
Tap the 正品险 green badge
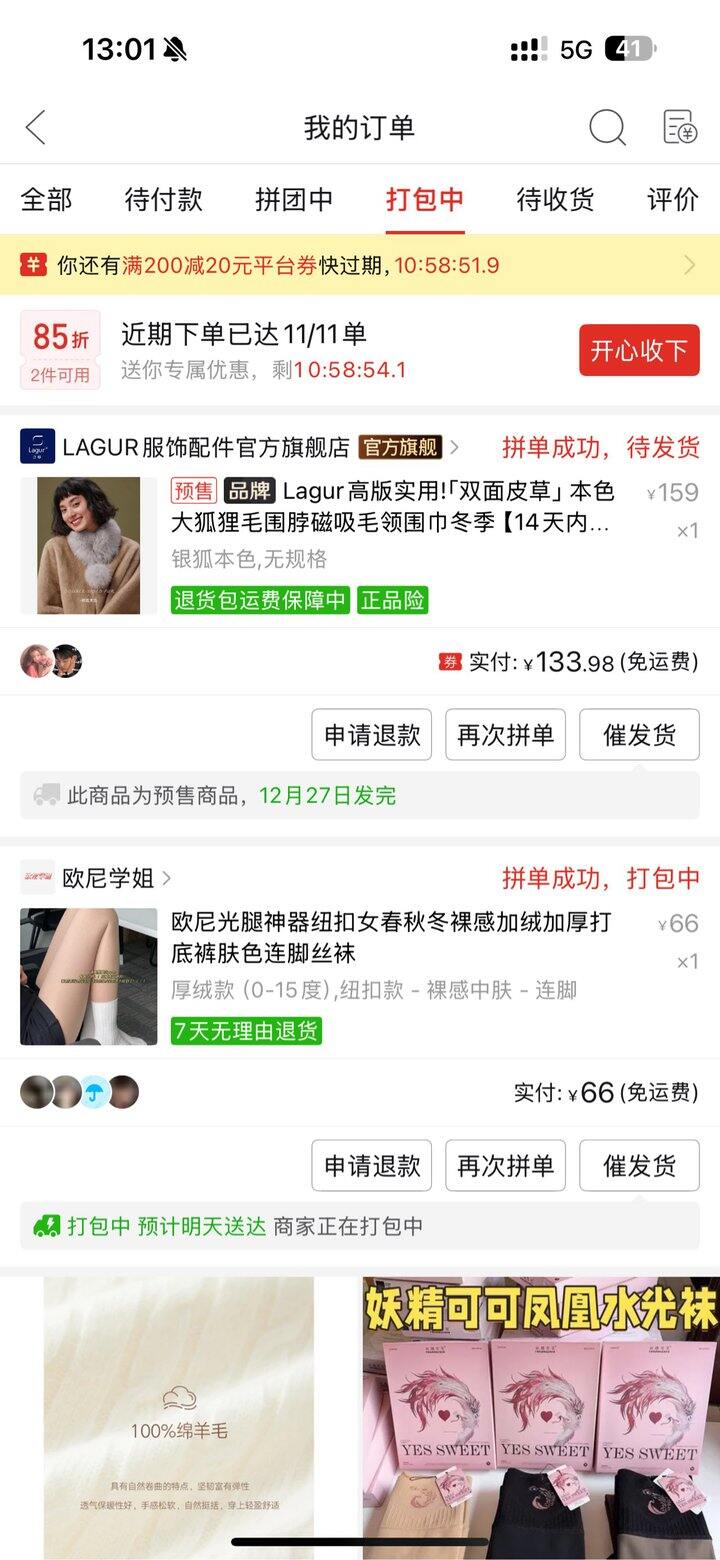tap(392, 603)
